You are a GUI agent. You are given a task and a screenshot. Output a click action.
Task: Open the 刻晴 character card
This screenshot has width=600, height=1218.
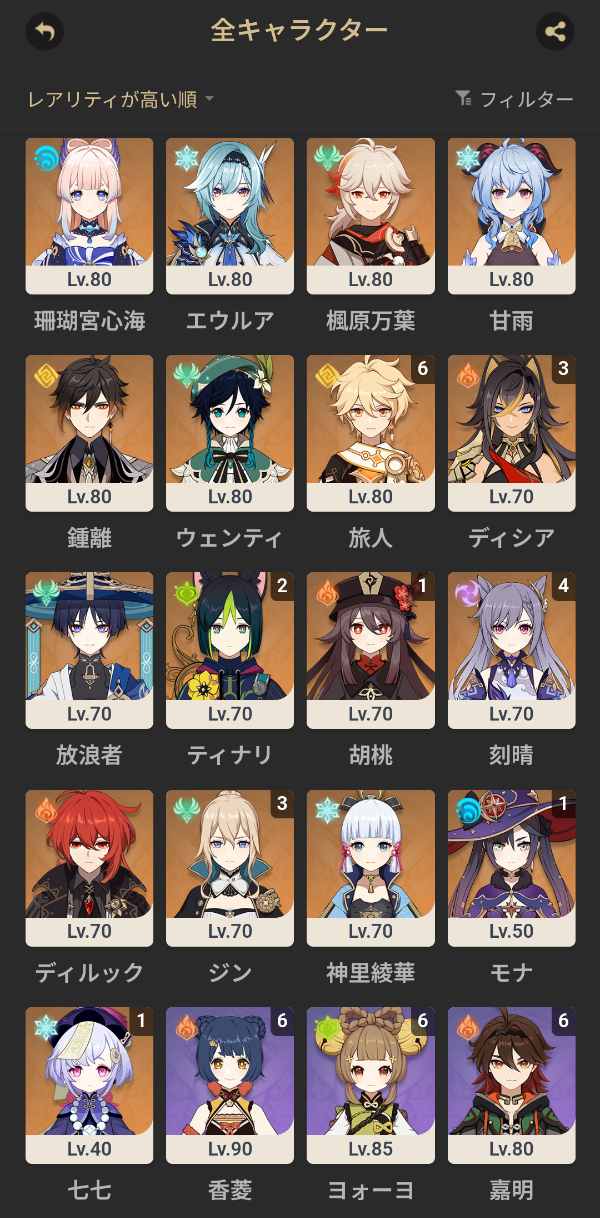[x=512, y=650]
